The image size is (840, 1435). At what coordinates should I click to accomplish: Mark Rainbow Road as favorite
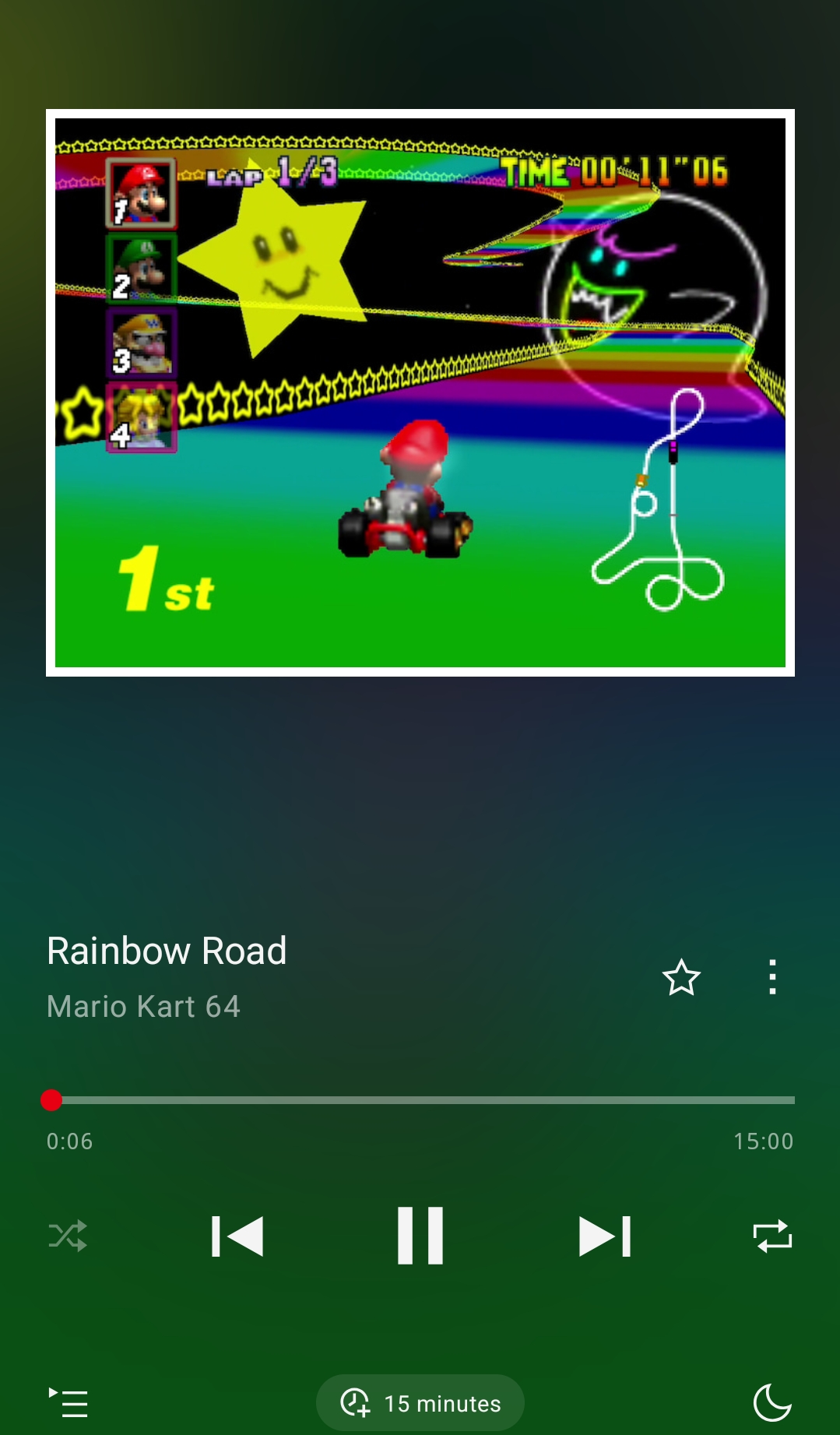click(681, 977)
